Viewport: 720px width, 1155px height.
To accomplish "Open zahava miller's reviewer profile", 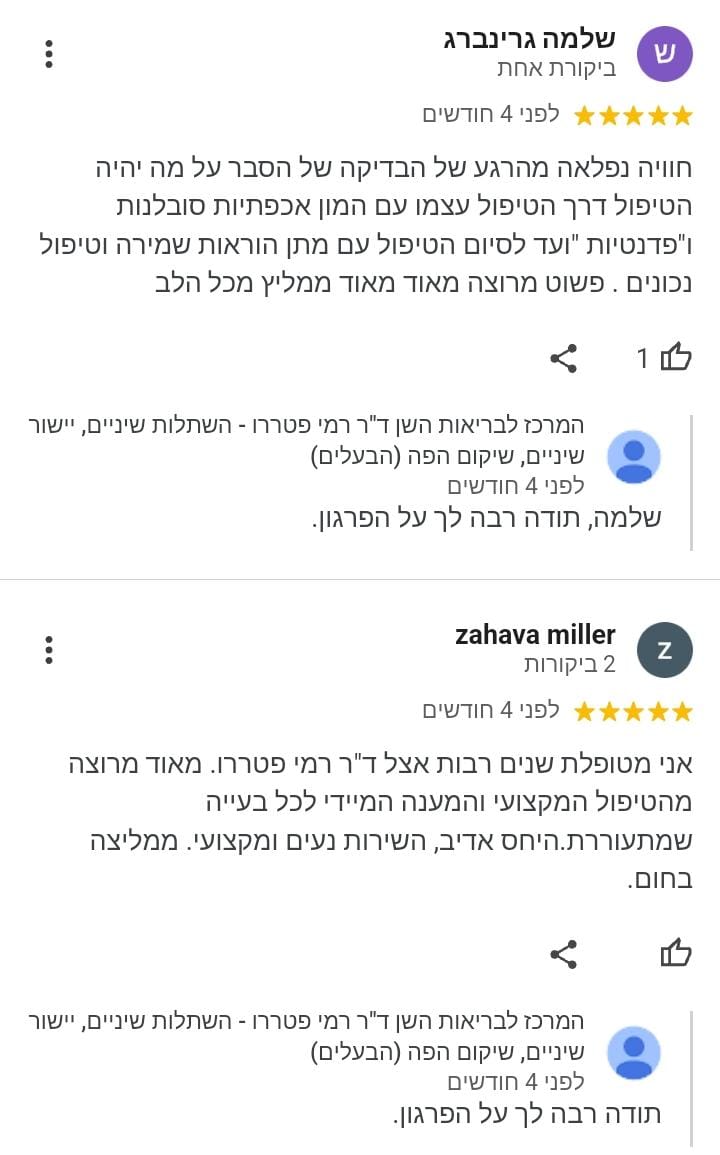I will (x=664, y=649).
